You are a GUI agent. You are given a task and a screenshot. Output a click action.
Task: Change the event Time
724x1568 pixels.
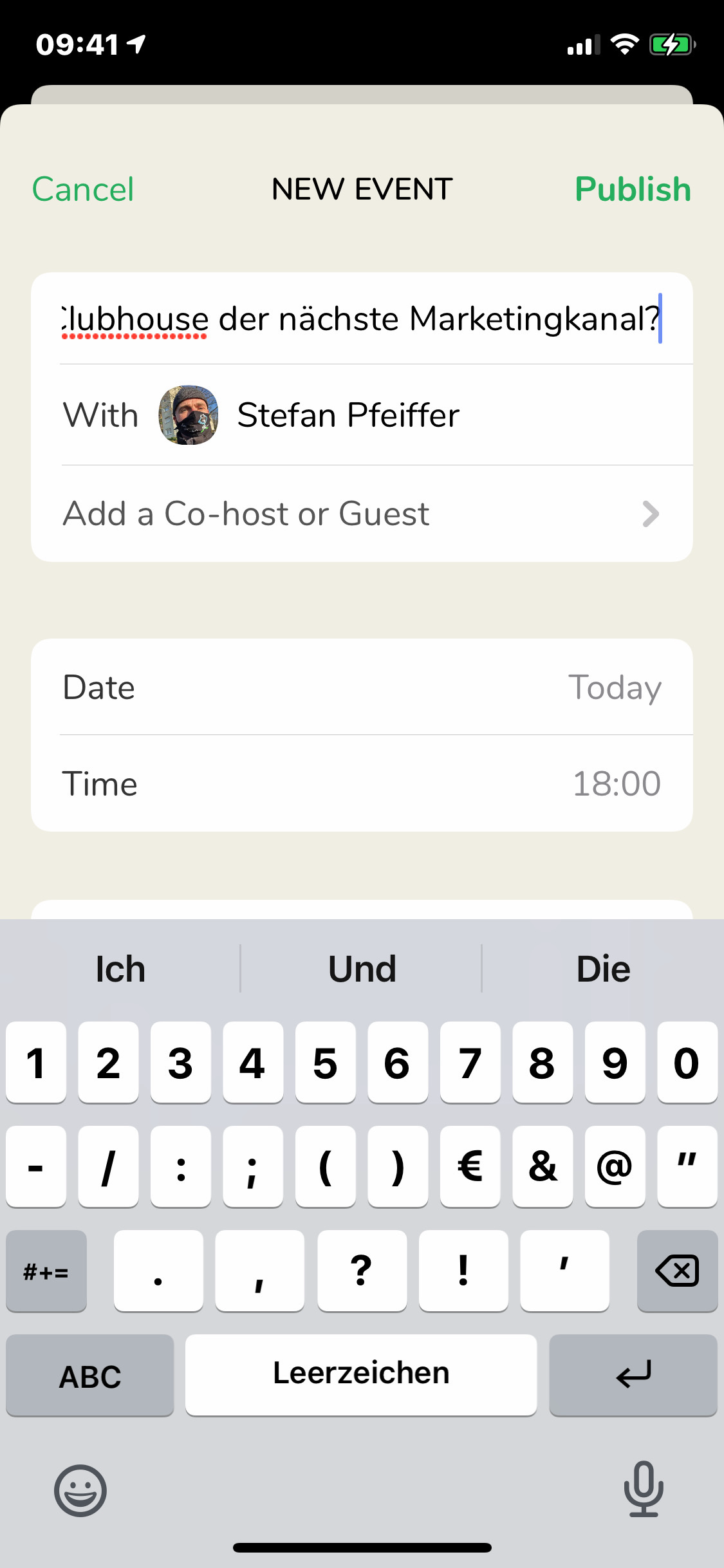(x=362, y=784)
